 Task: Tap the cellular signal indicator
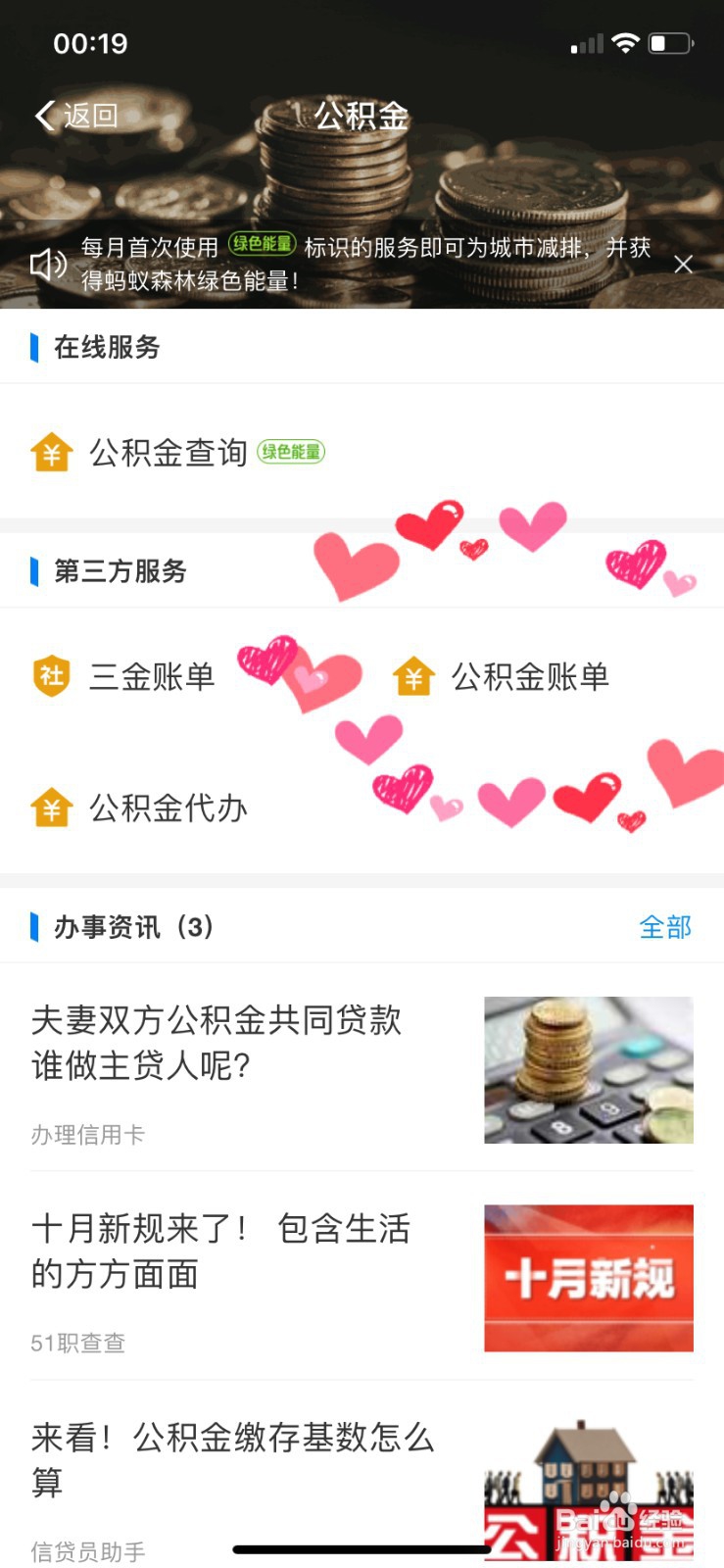[x=585, y=43]
